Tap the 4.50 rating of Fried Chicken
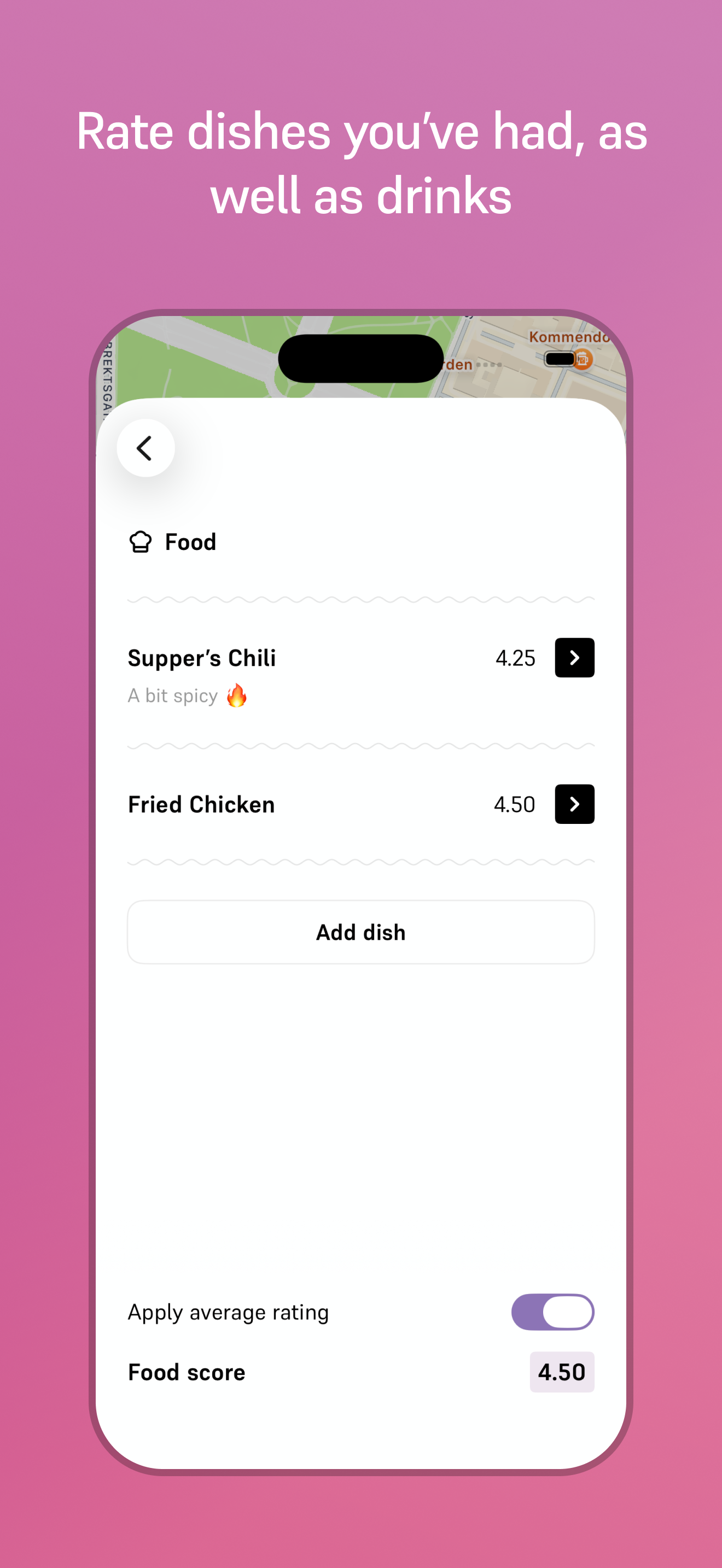The width and height of the screenshot is (722, 1568). (514, 804)
